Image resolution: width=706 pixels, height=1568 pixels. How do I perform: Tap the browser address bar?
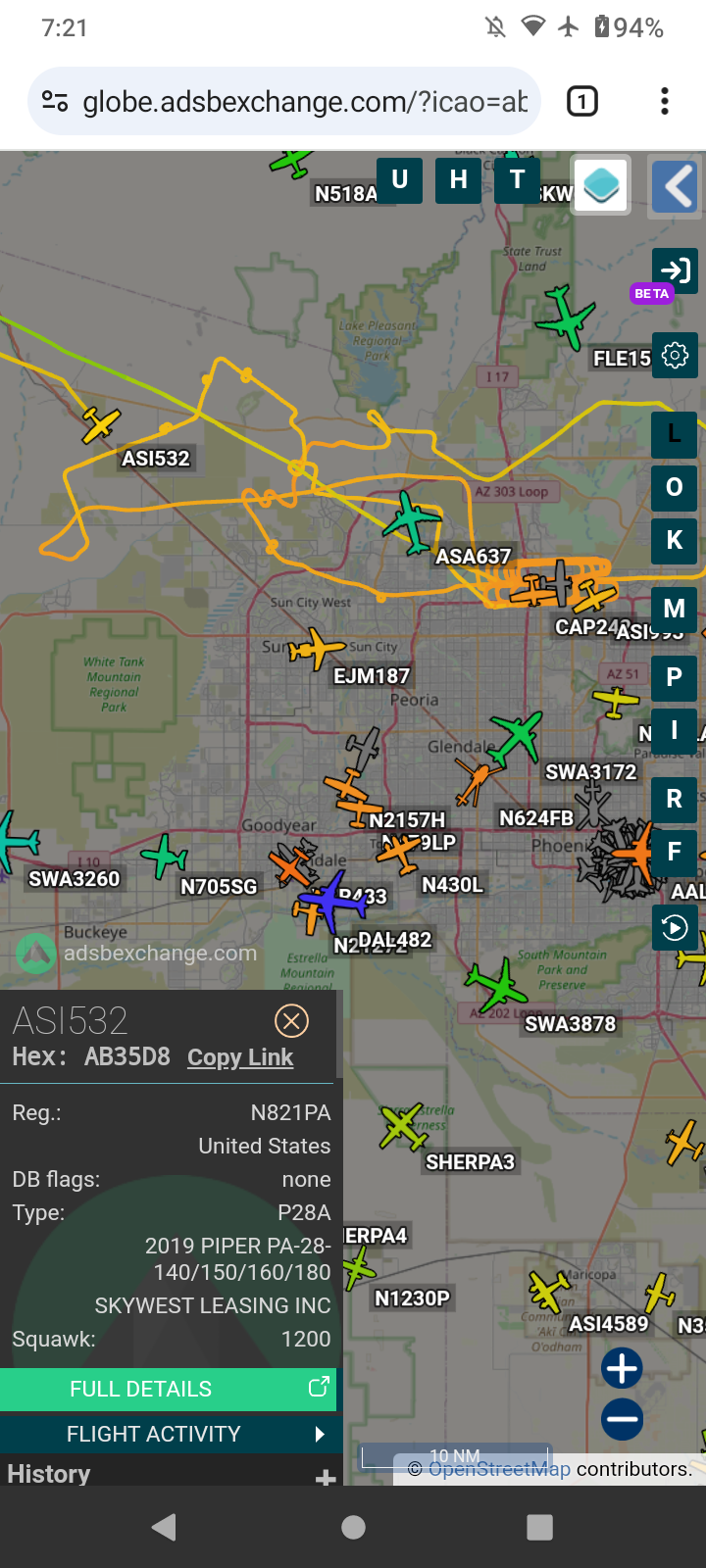pos(284,101)
